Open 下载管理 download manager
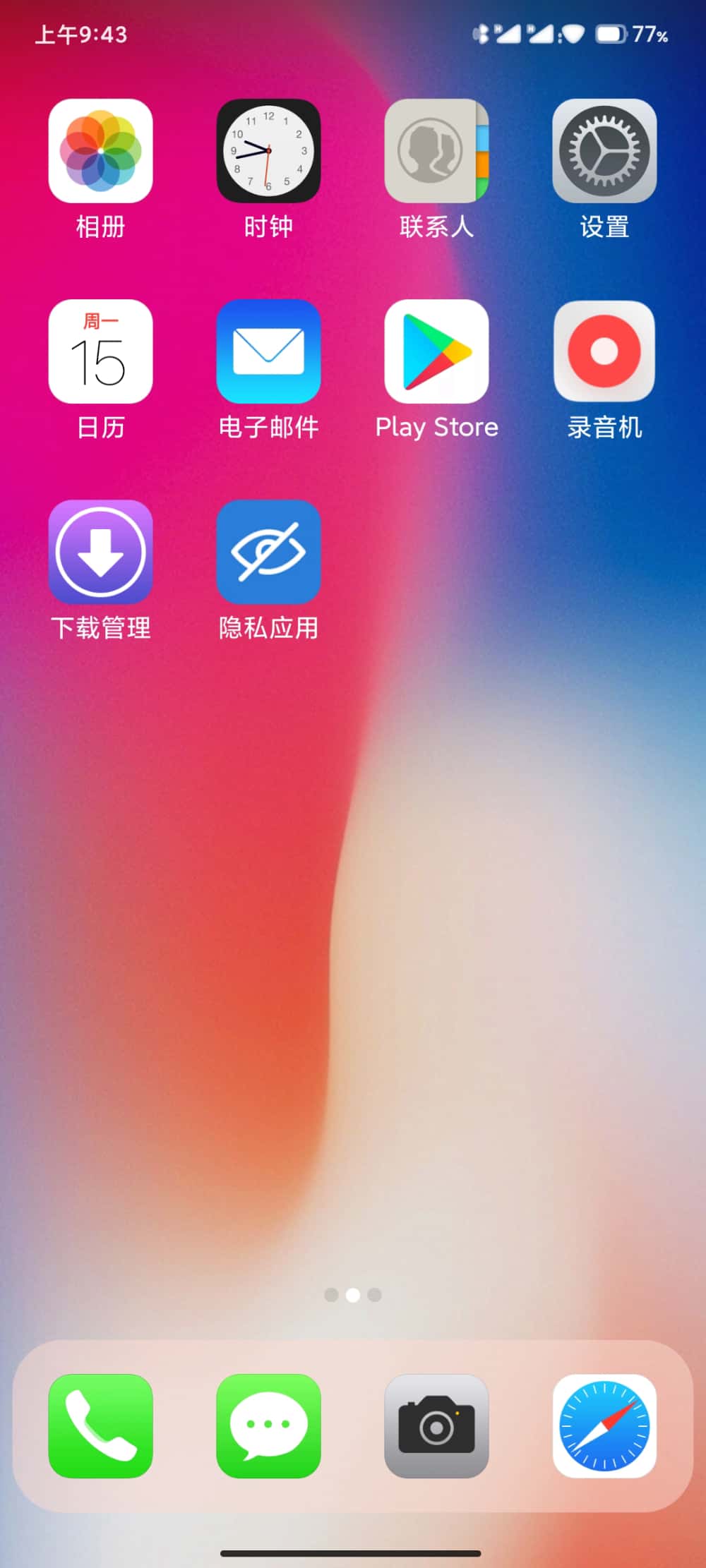706x1568 pixels. click(100, 552)
